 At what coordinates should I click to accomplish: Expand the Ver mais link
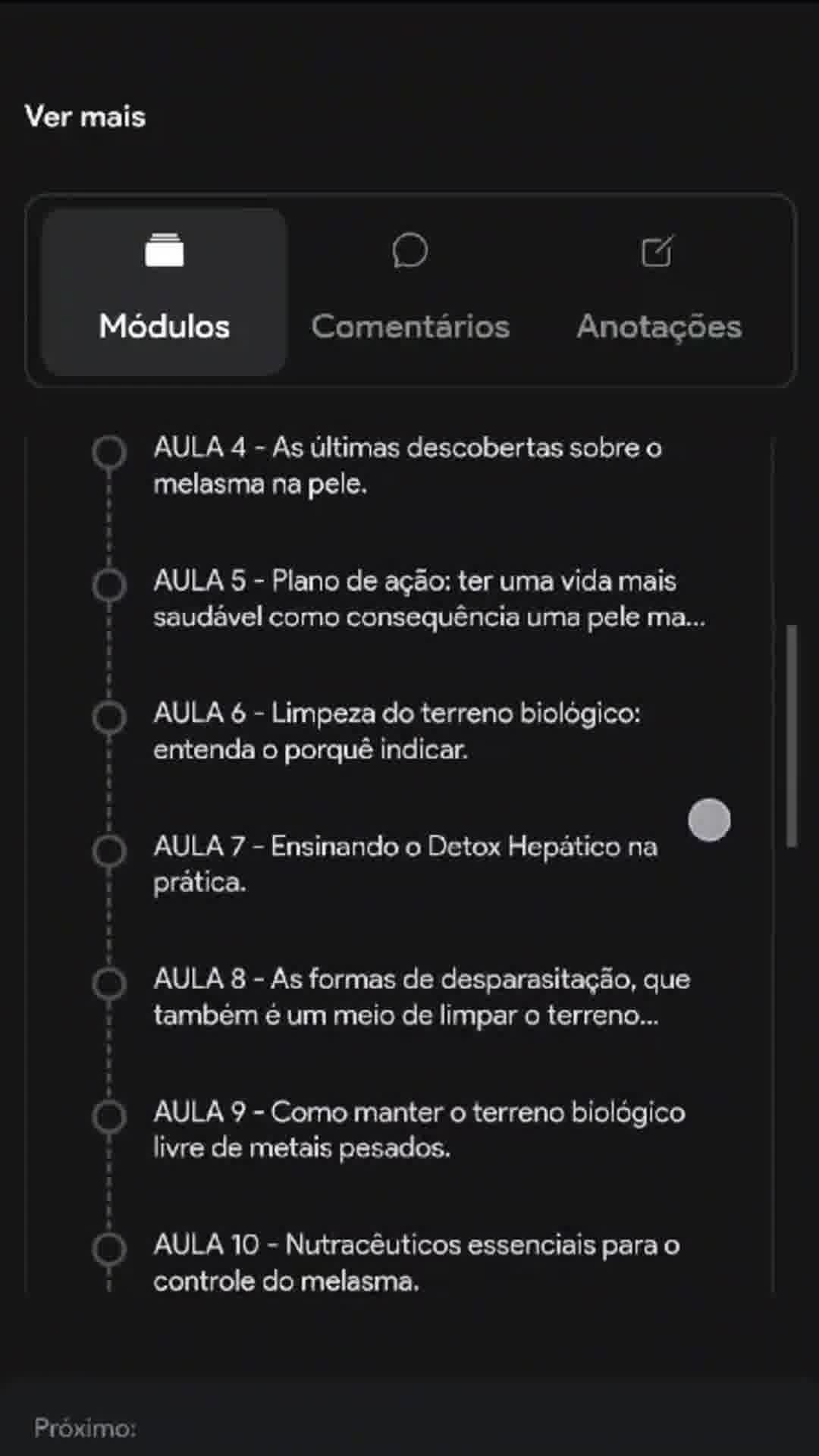point(85,117)
